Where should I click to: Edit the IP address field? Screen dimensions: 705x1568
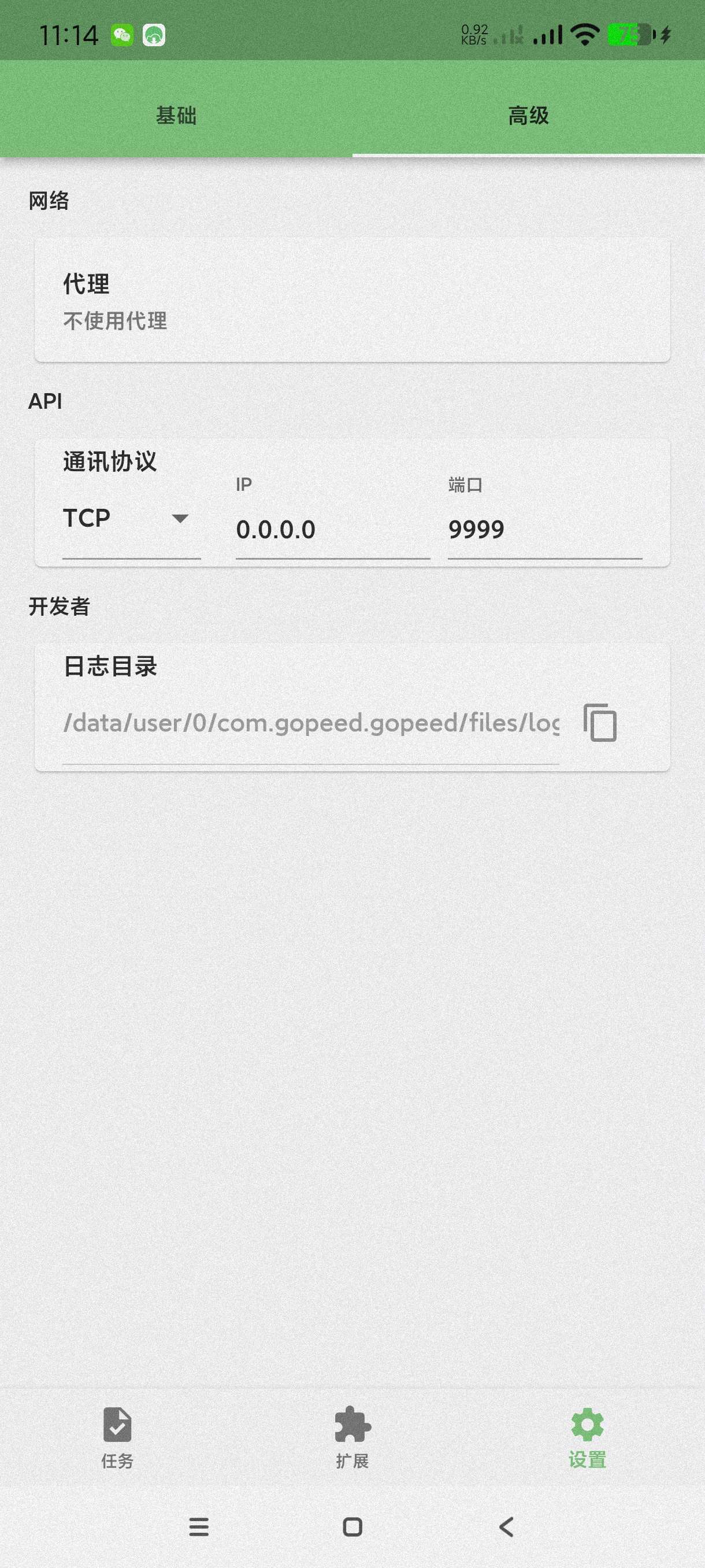tap(332, 529)
